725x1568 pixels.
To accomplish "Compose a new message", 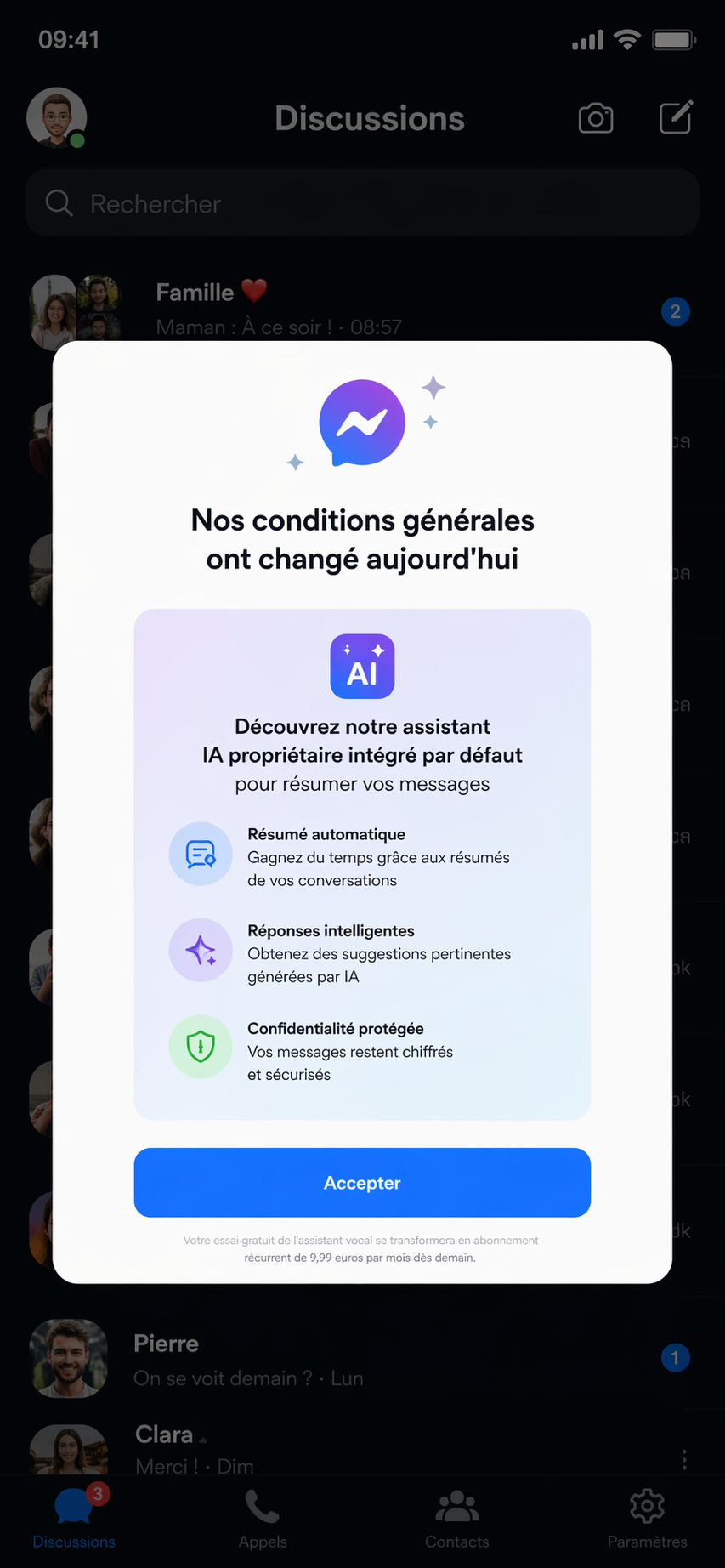I will pyautogui.click(x=676, y=118).
